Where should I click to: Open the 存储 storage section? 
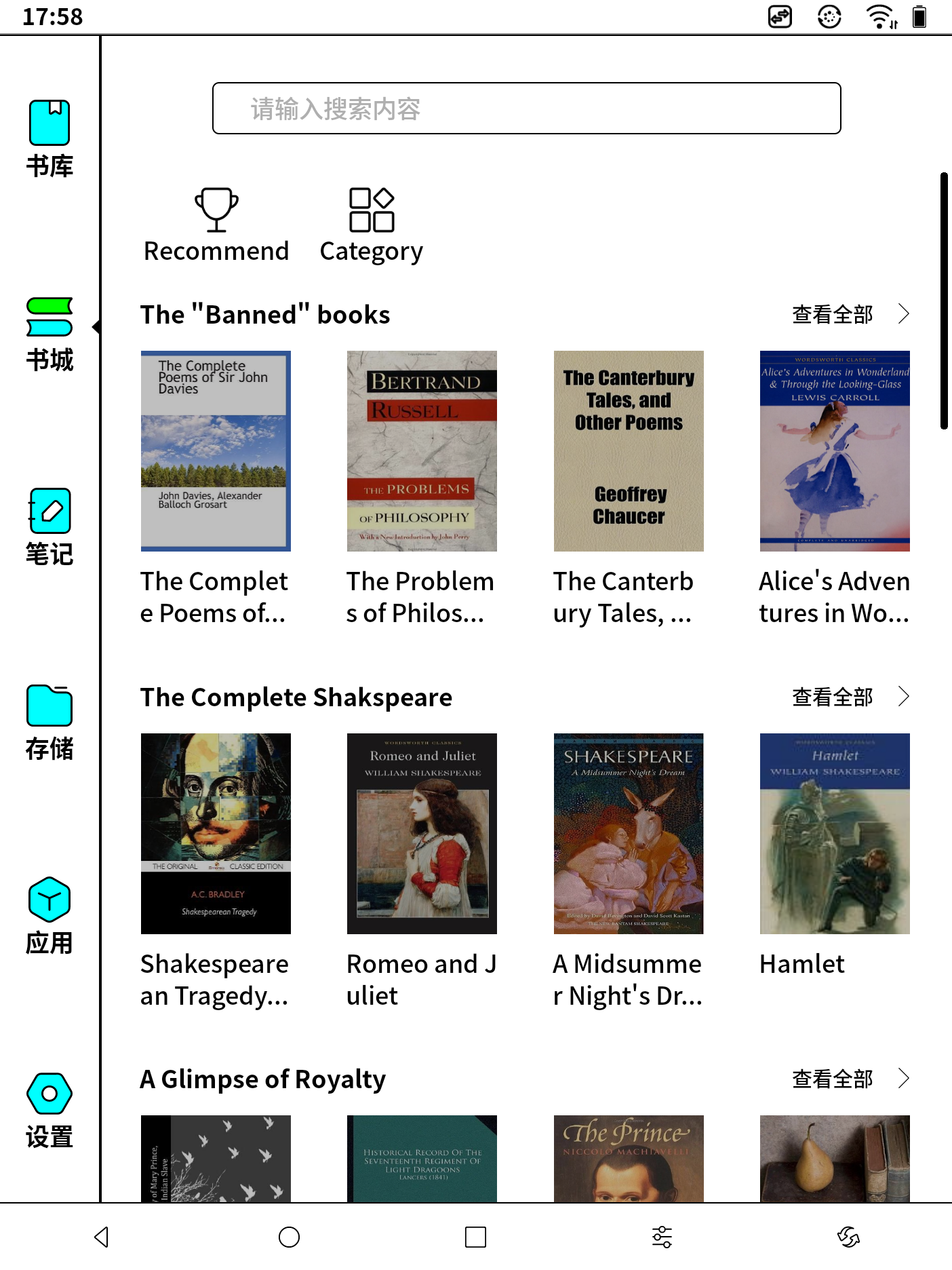point(48,721)
